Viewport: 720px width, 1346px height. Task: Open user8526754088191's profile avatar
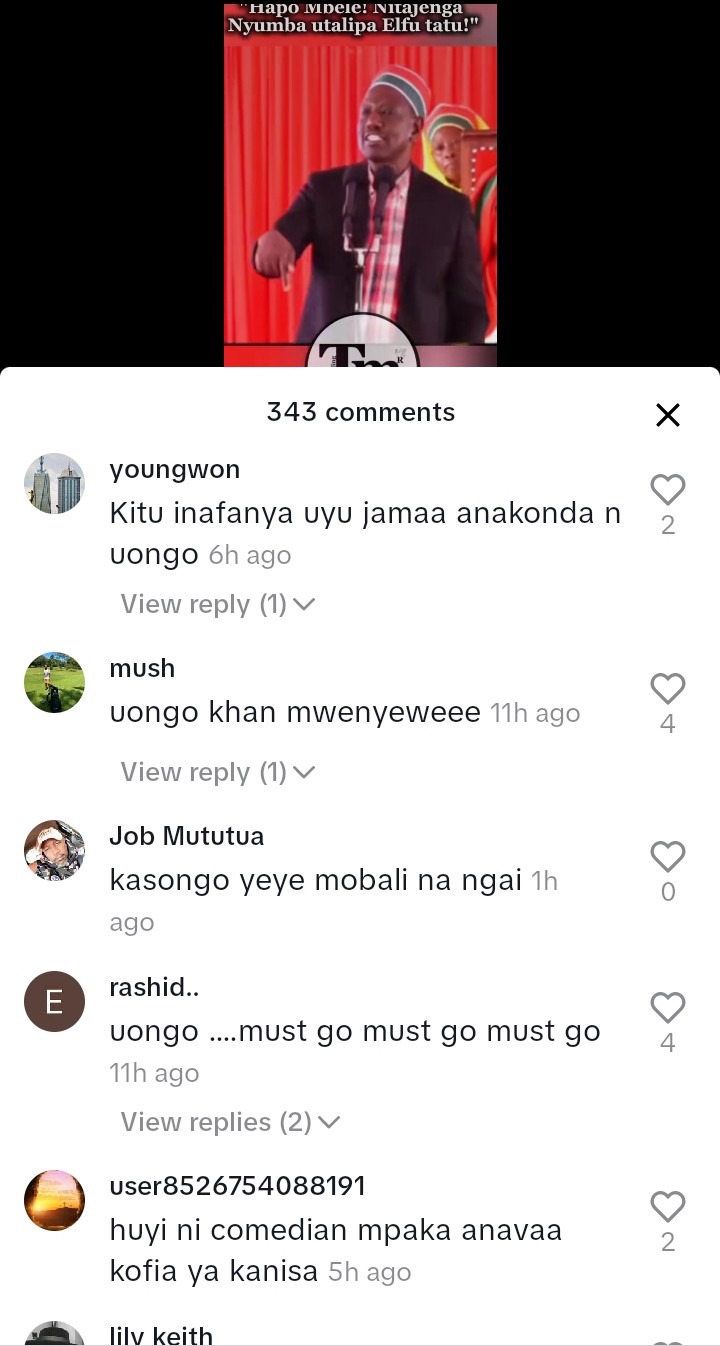[x=54, y=1200]
